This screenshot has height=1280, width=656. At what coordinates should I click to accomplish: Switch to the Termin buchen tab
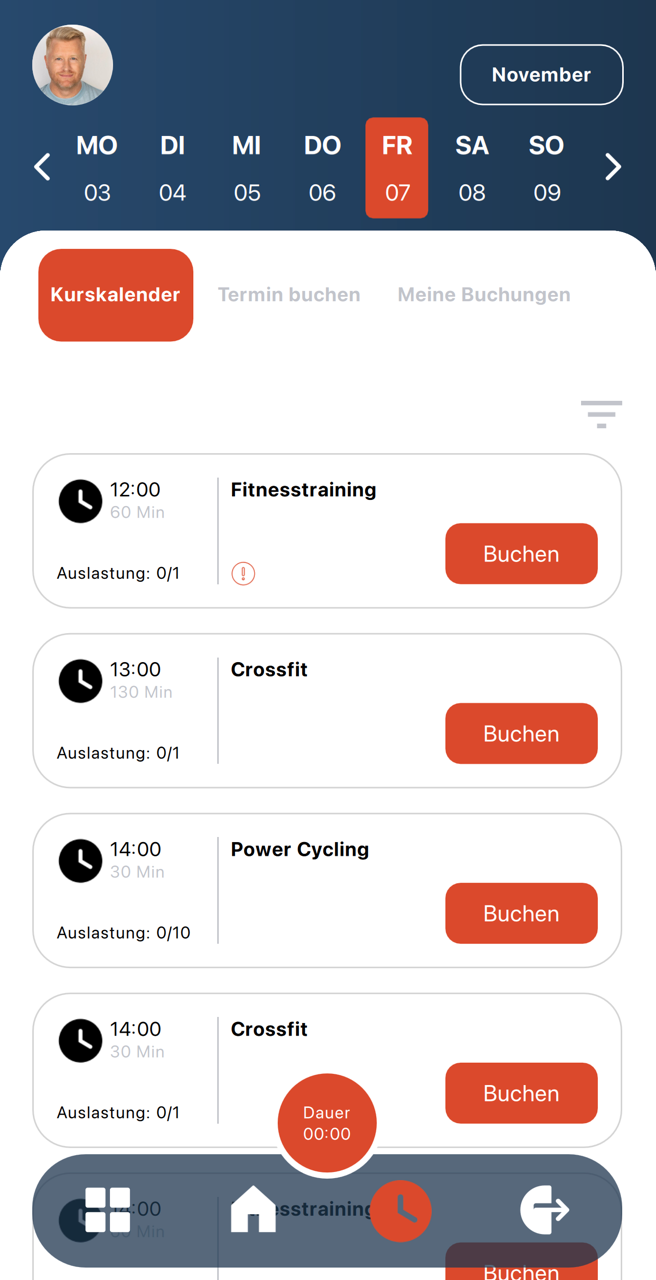(x=289, y=295)
